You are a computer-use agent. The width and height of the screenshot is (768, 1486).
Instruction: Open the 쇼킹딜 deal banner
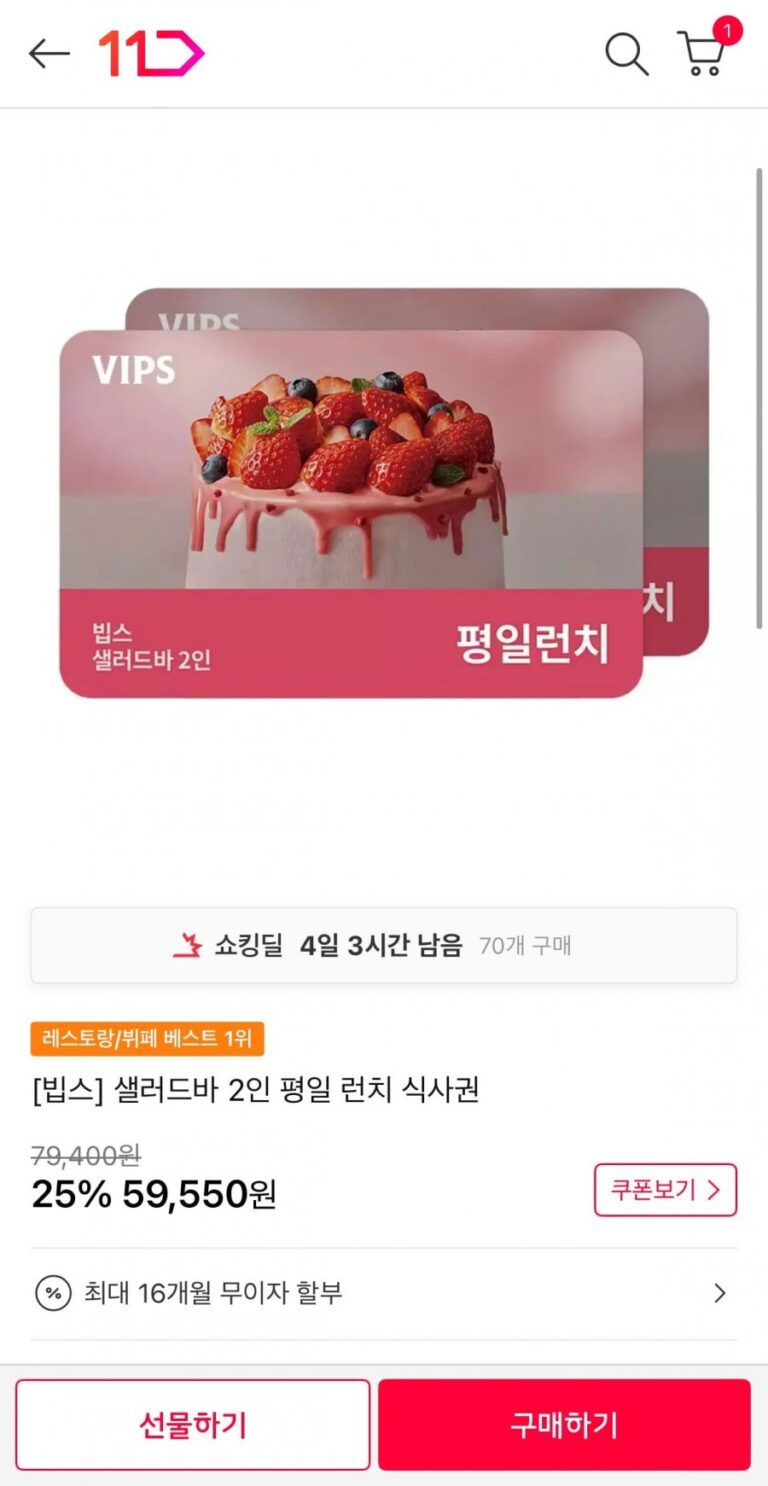tap(384, 945)
